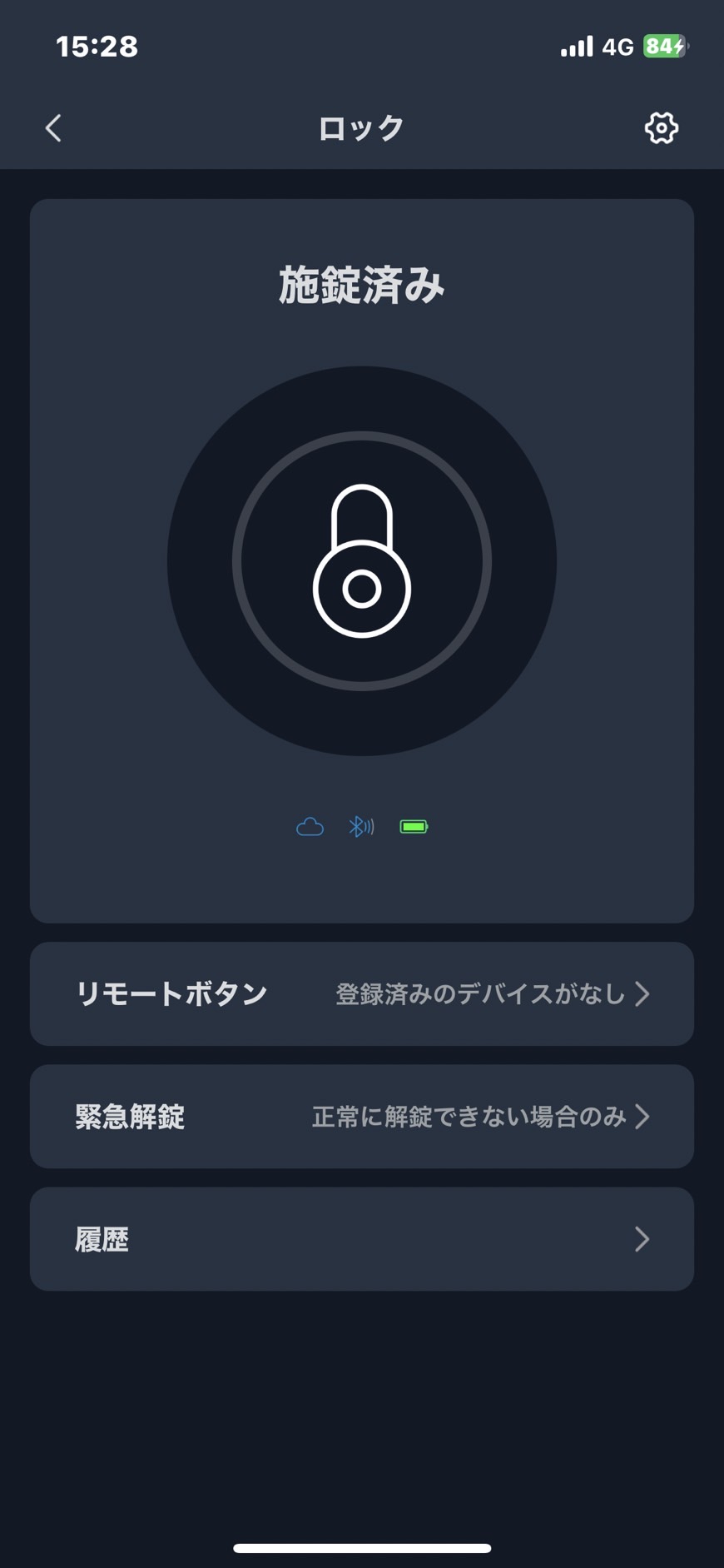The height and width of the screenshot is (1568, 724).
Task: Toggle the lock state by tapping the padlock
Action: point(361,561)
